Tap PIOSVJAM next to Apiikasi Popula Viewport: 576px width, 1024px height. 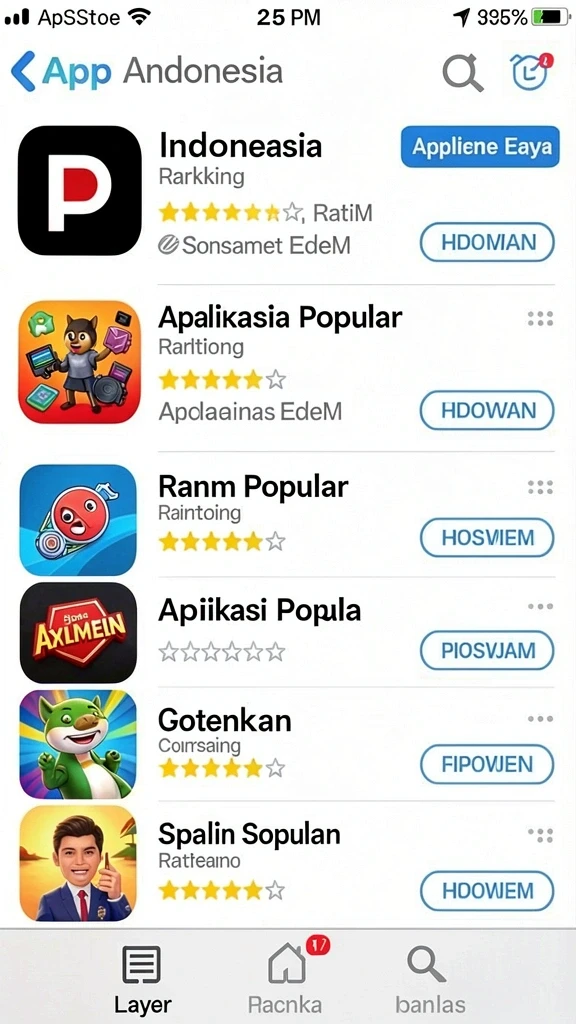tap(487, 650)
